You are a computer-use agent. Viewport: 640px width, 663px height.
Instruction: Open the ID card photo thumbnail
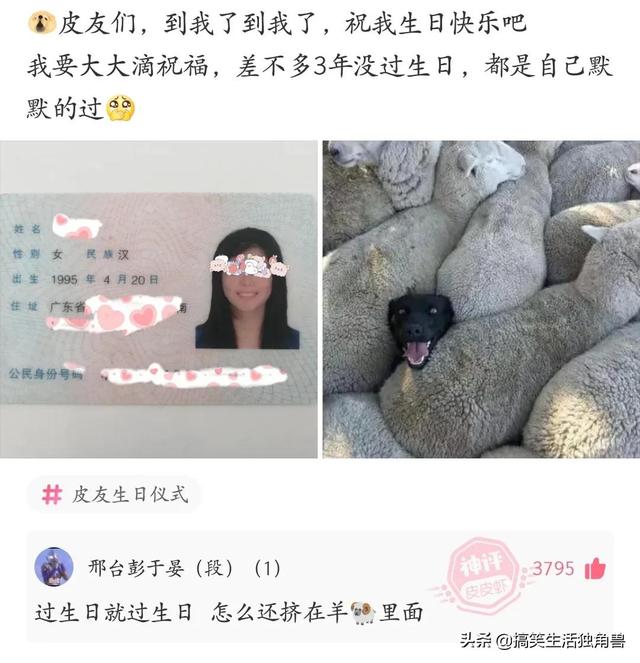click(x=158, y=299)
